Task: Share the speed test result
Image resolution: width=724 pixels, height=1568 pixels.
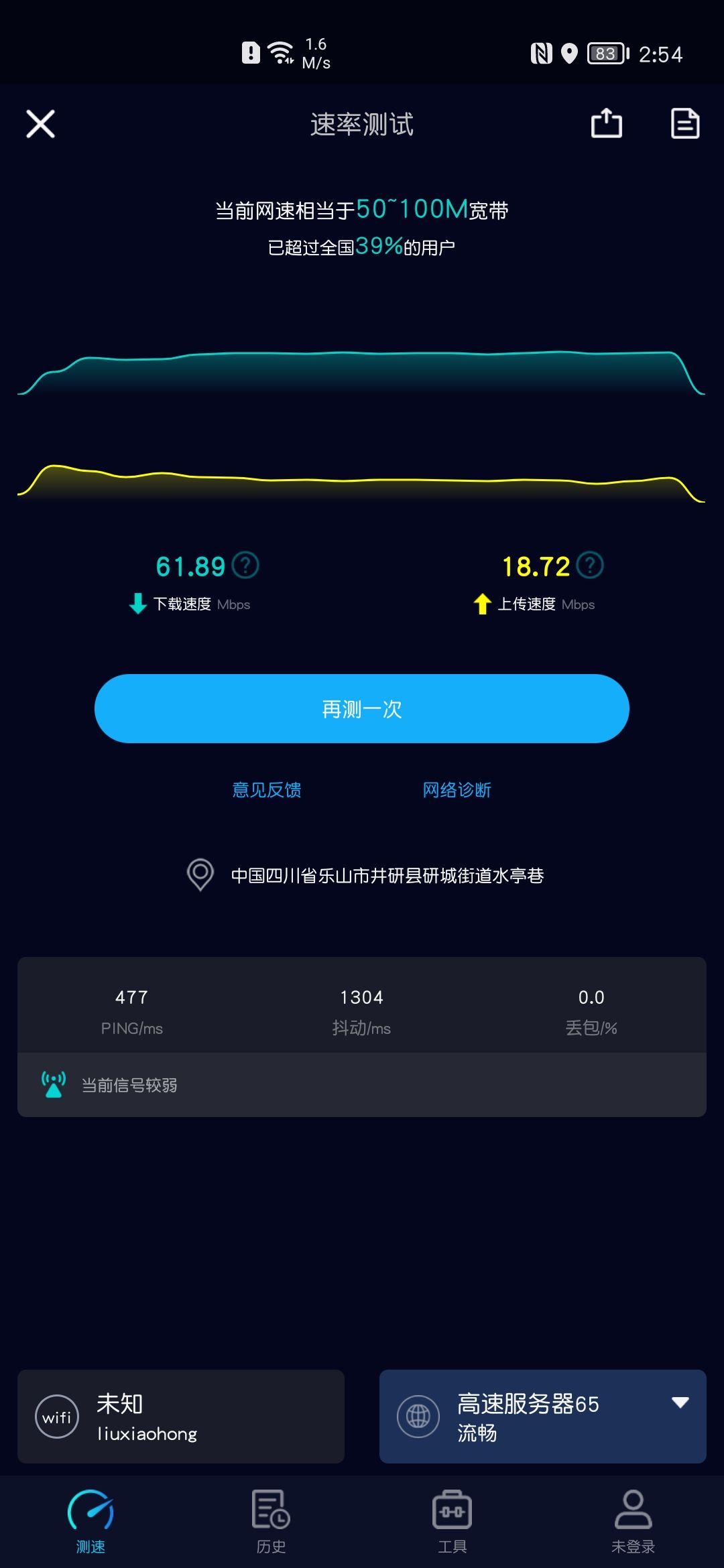Action: point(607,123)
